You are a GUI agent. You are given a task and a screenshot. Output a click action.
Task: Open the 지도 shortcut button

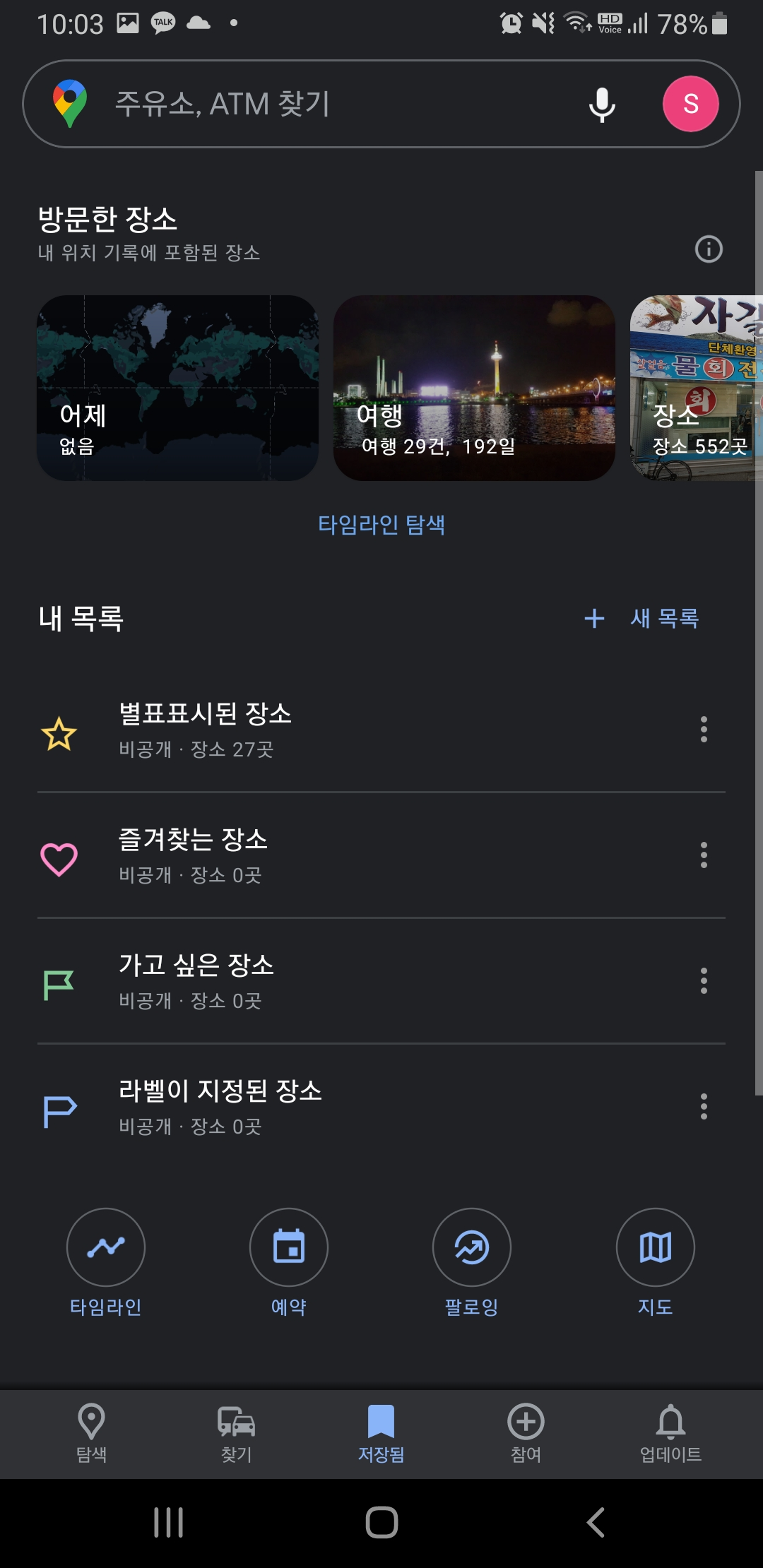[655, 1248]
